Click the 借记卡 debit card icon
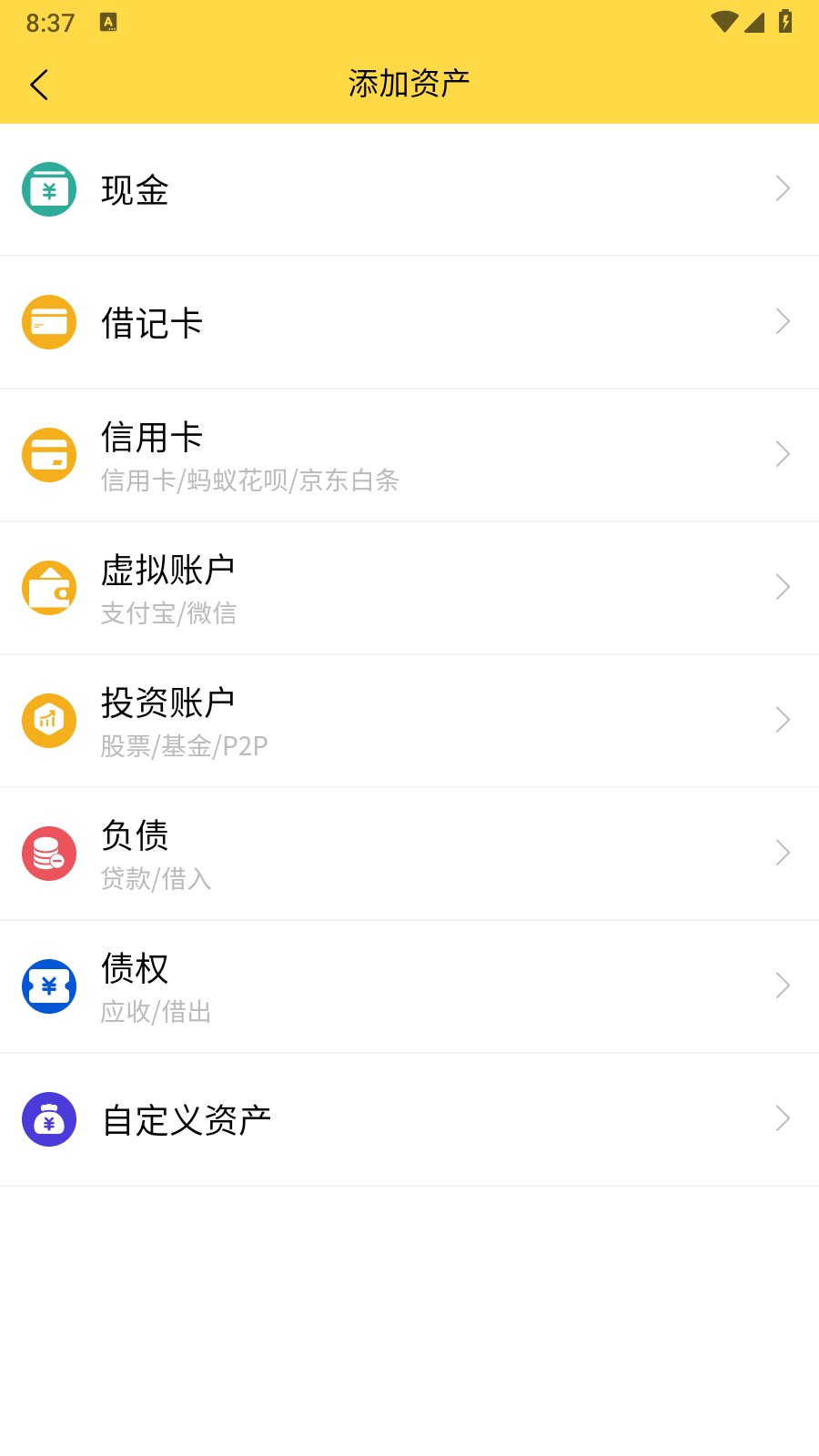 49,321
